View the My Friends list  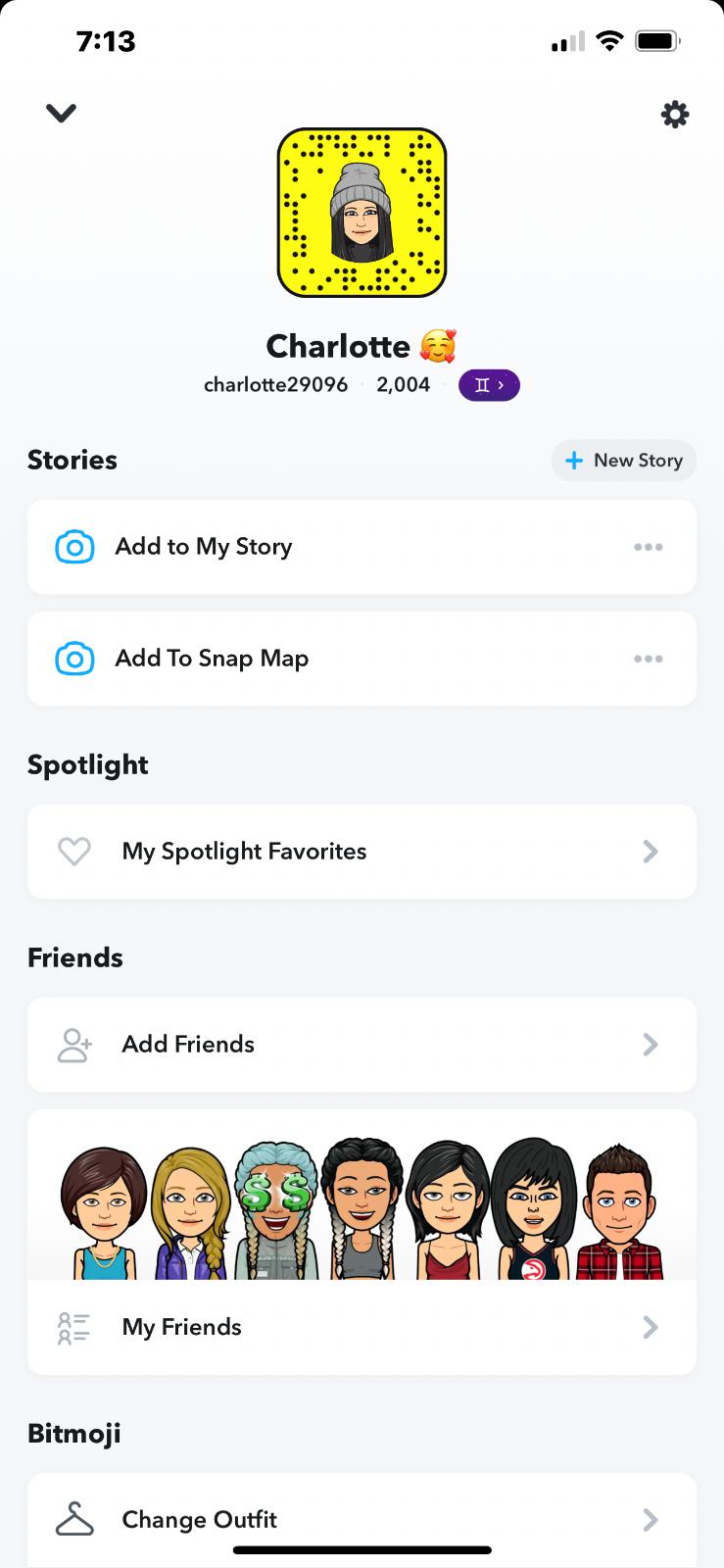[362, 1327]
